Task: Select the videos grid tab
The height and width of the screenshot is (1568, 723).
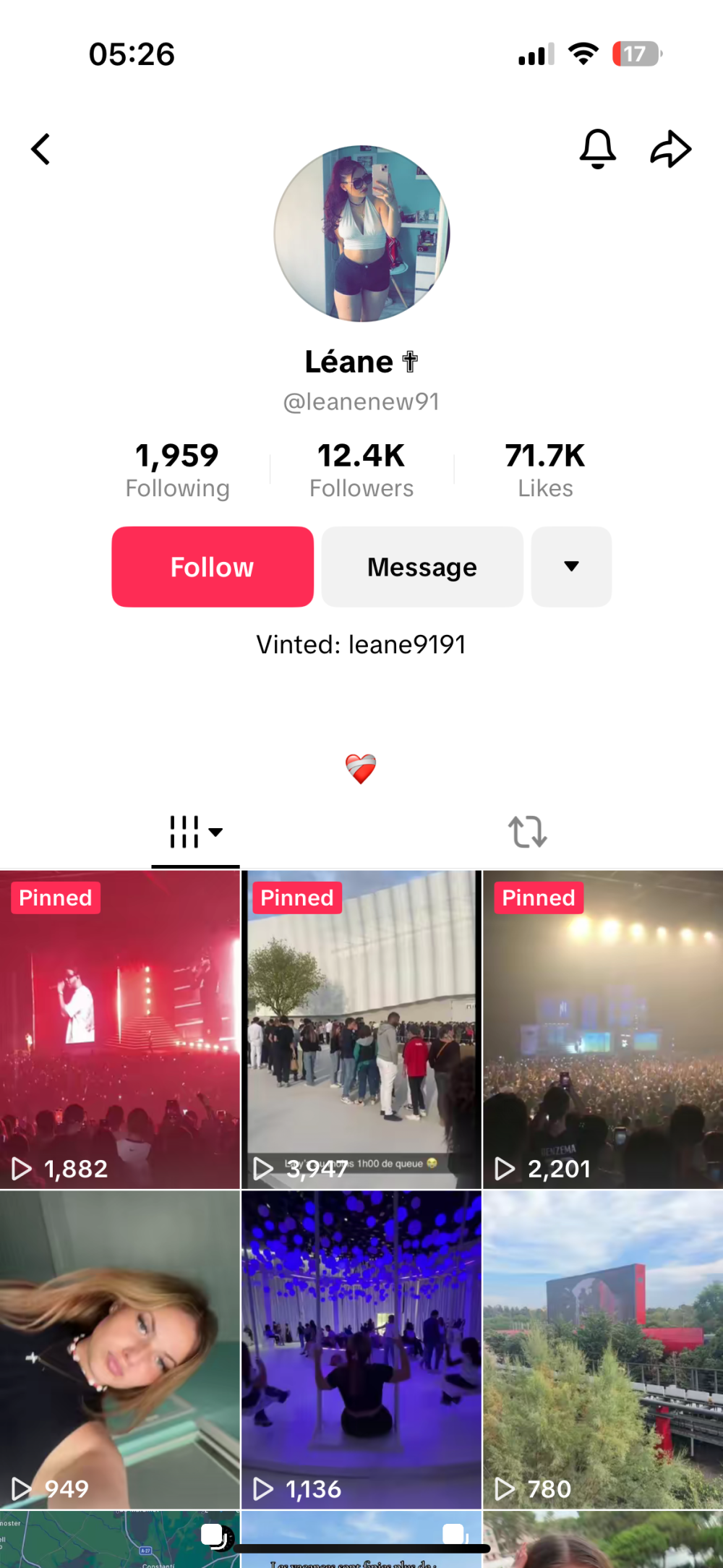Action: point(195,832)
